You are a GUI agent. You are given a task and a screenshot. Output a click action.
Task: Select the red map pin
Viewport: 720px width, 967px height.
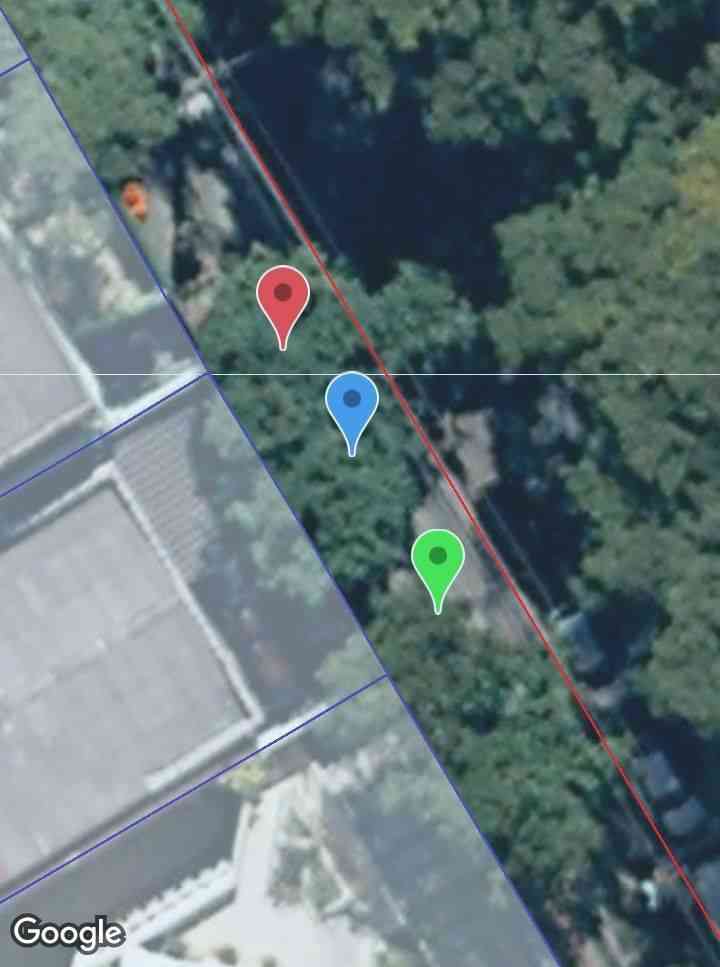point(283,297)
